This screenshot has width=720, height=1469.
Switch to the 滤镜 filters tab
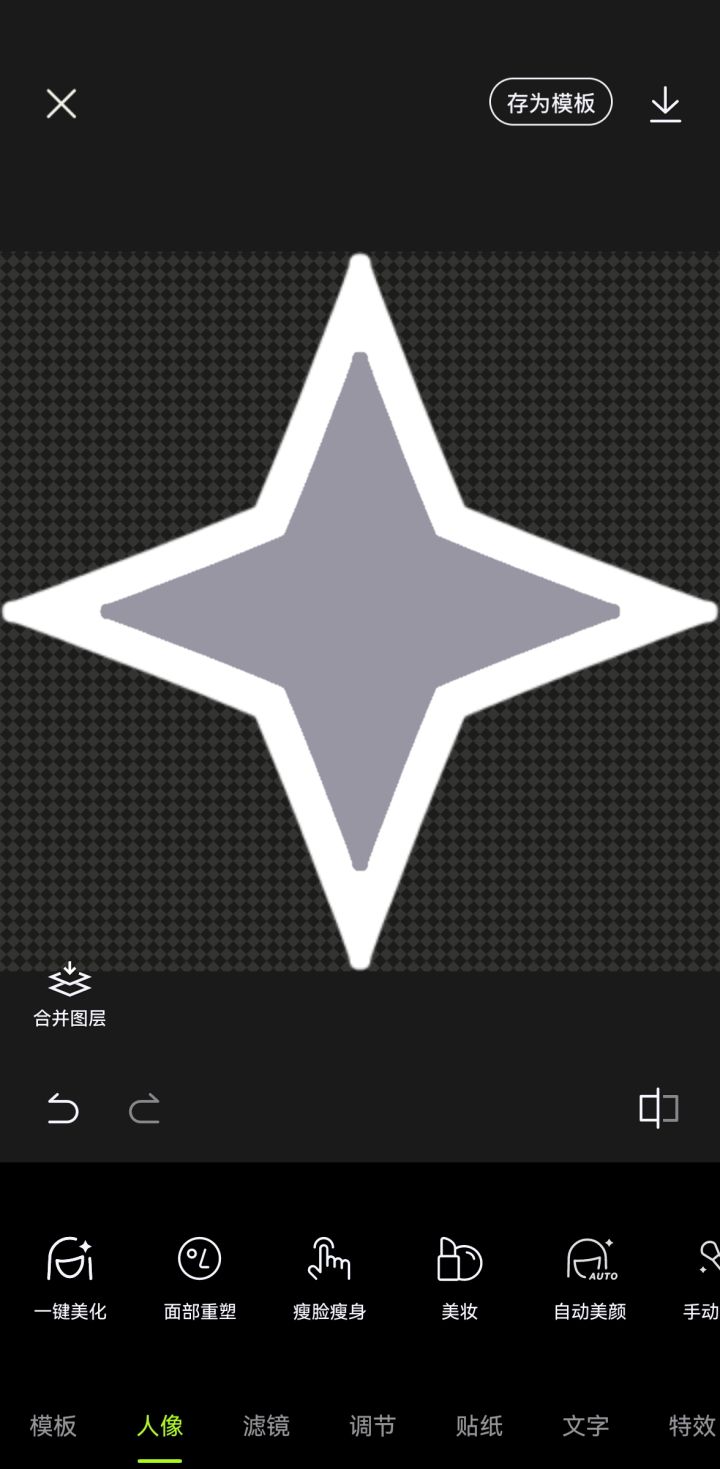[265, 1427]
